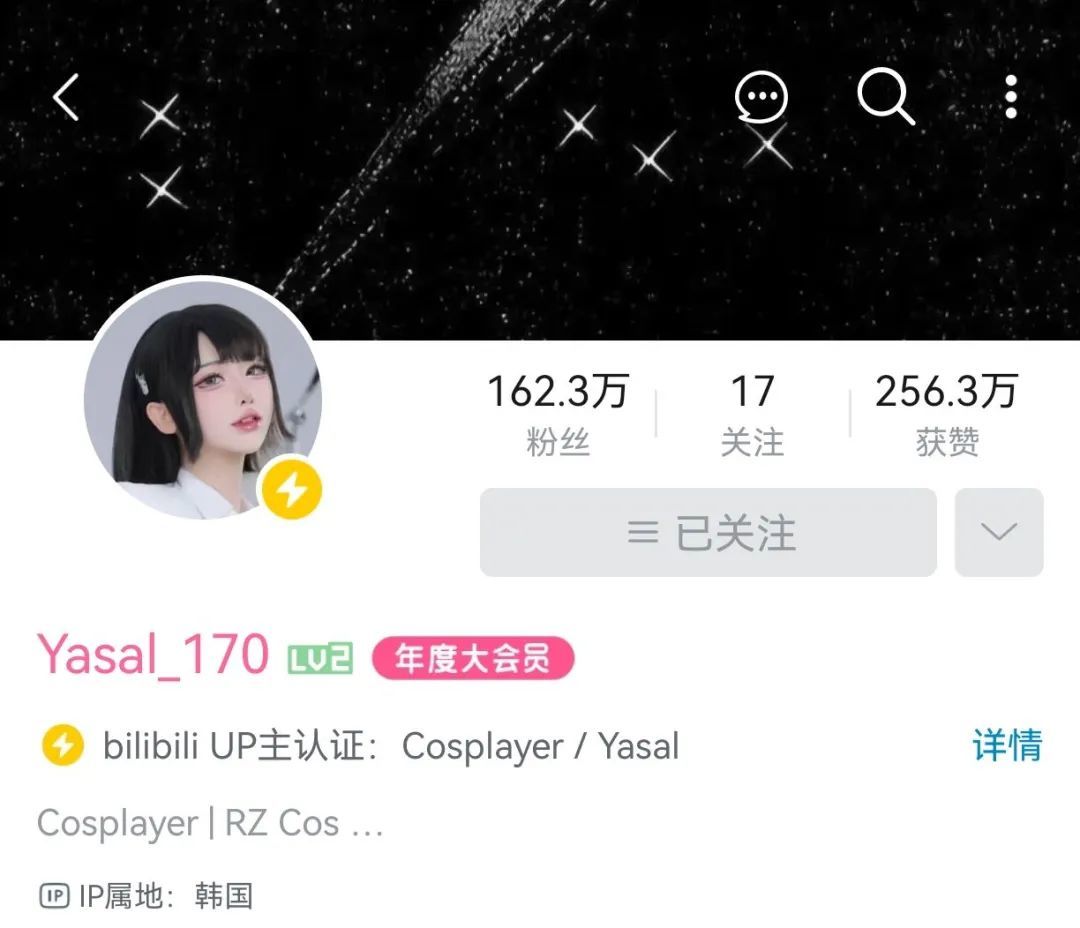Open the 详情 verification details link
The image size is (1080, 928).
pos(1007,746)
